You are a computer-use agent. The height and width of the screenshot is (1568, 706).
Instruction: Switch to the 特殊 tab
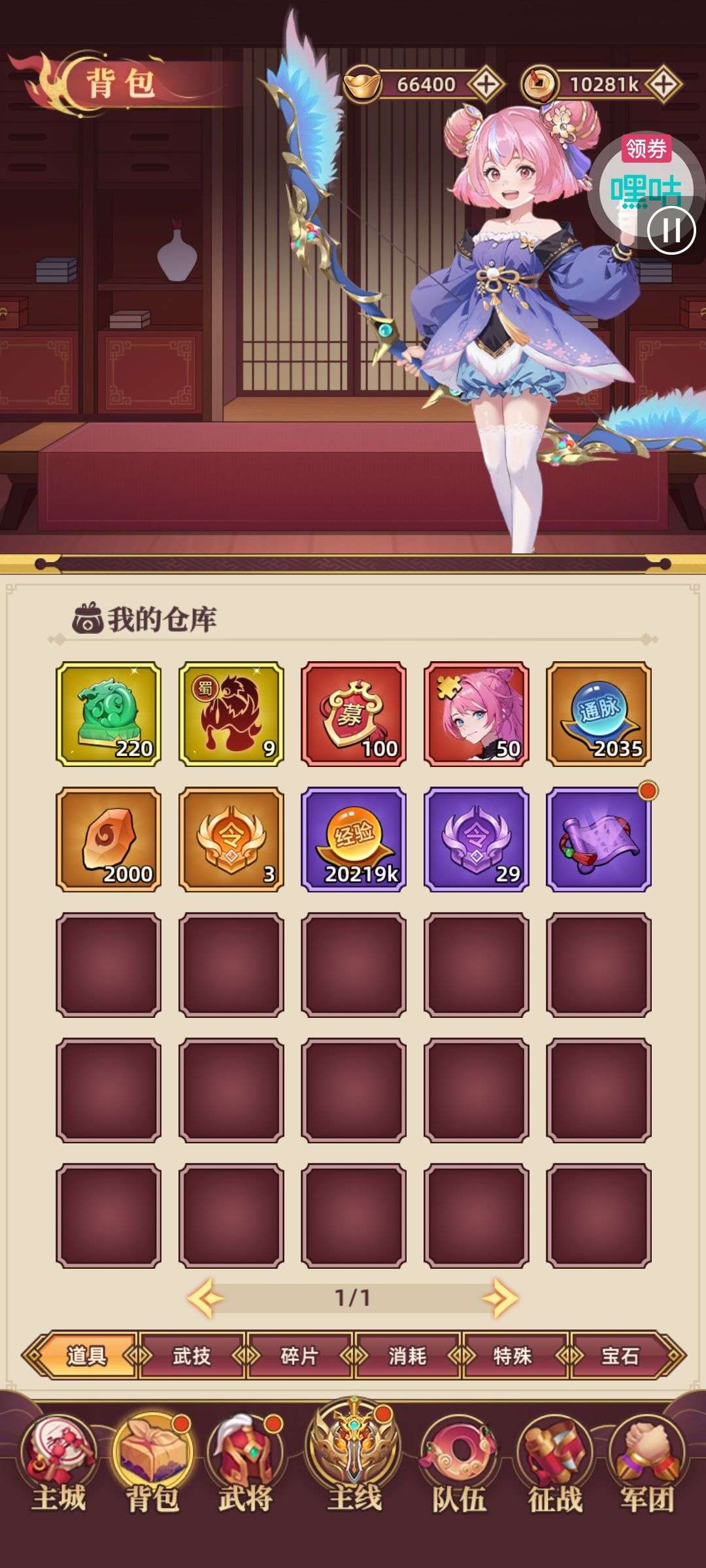[513, 1356]
